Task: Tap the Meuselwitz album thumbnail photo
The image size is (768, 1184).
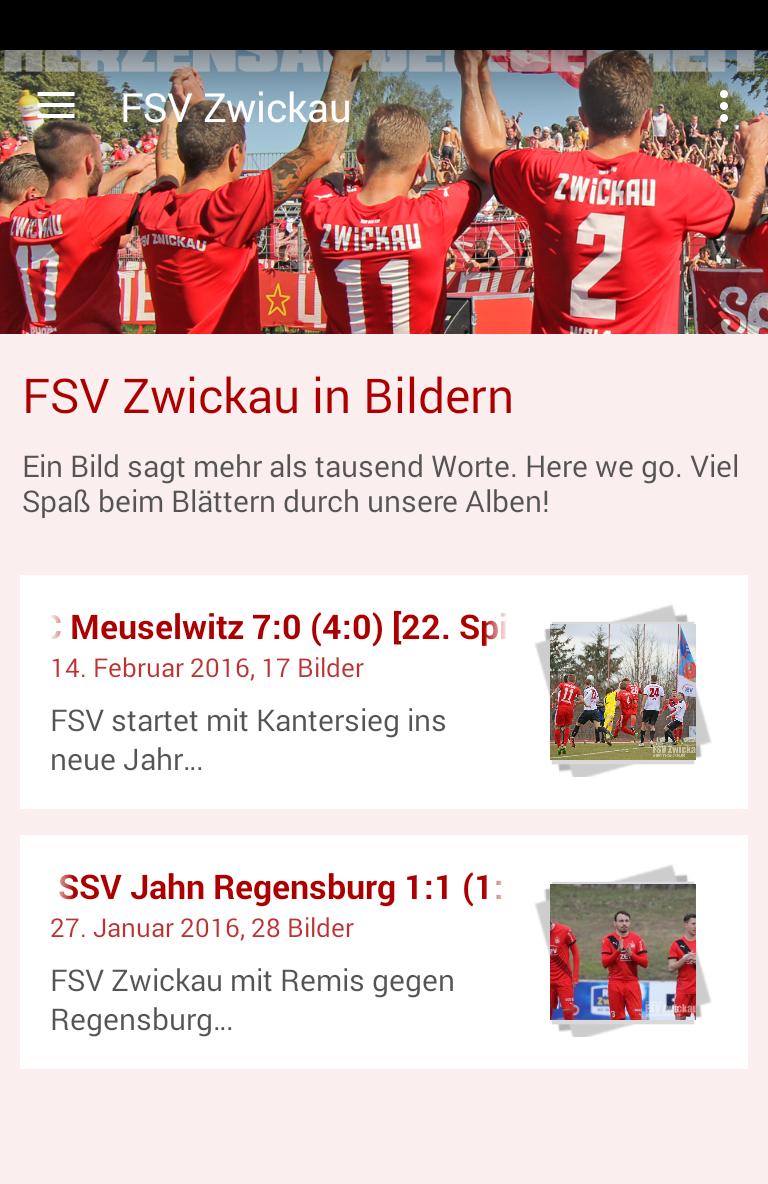Action: tap(622, 690)
